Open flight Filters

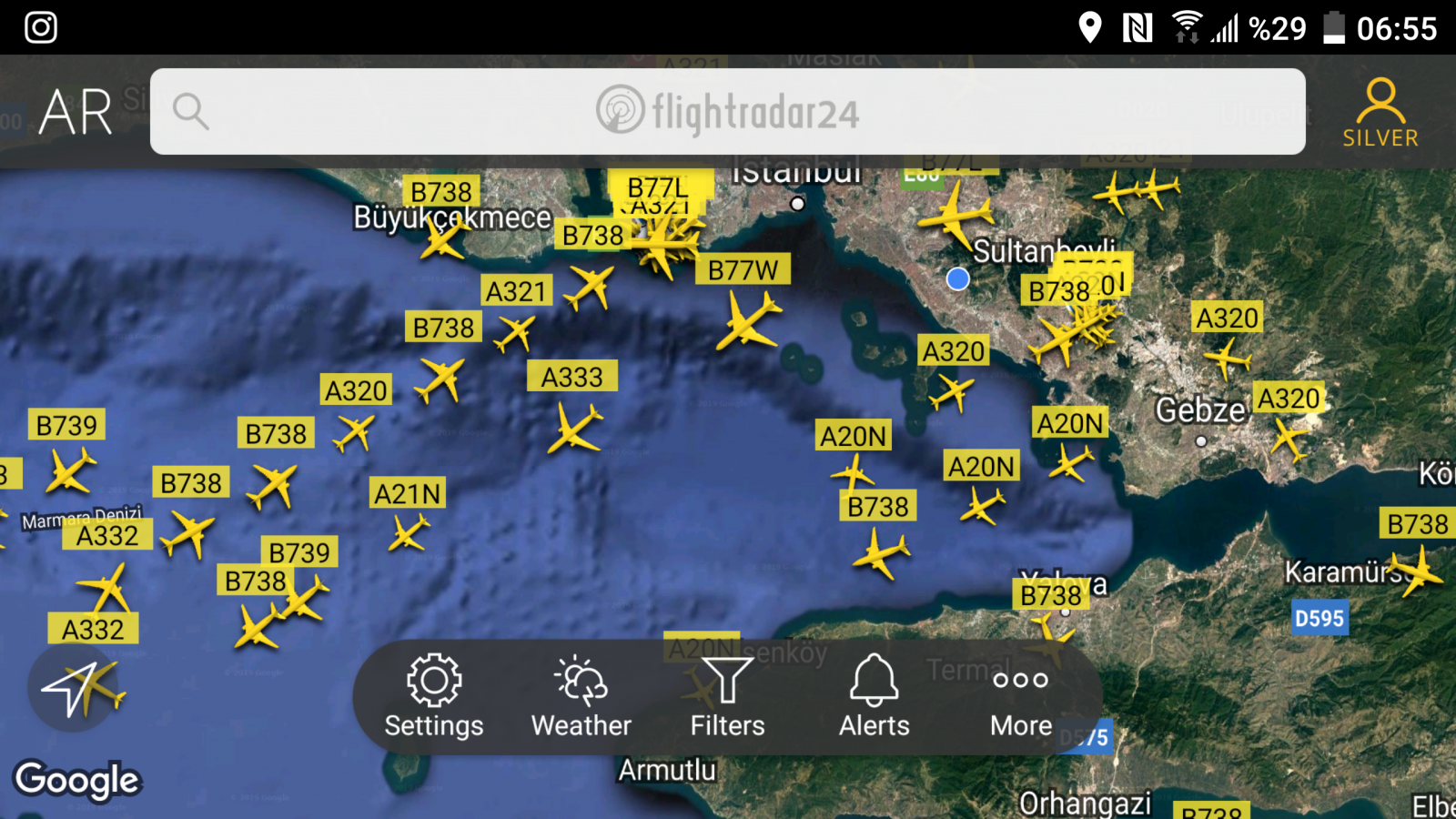(x=727, y=697)
